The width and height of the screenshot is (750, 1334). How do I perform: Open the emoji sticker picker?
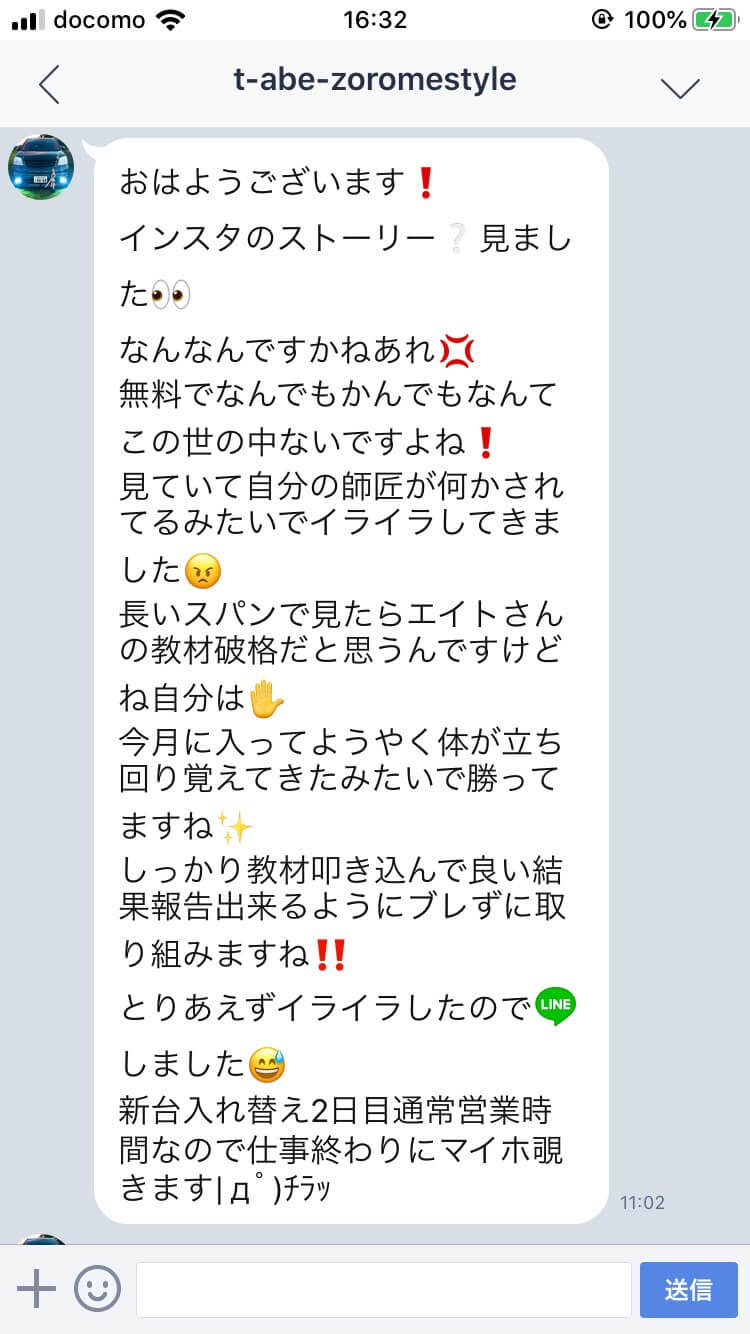point(97,1289)
